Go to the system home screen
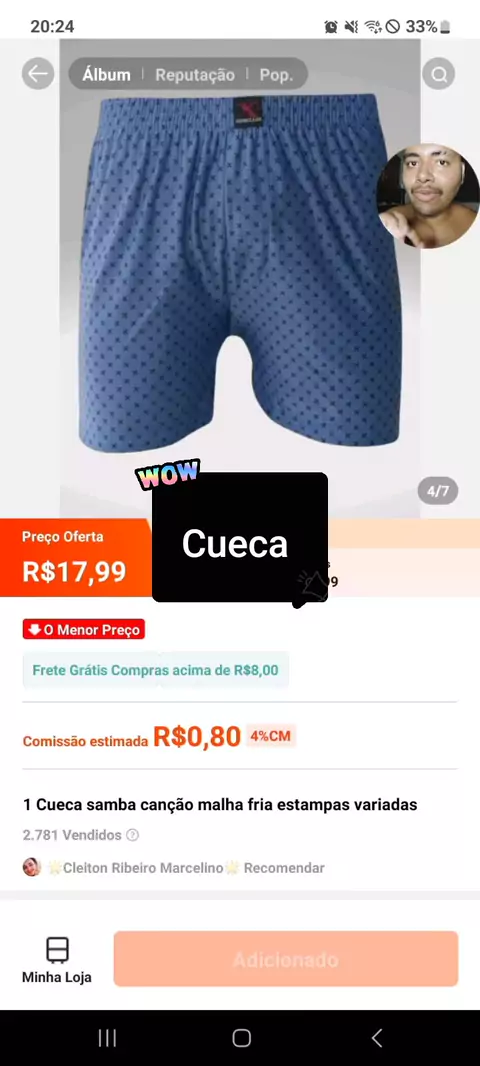Viewport: 480px width, 1066px height. click(241, 1038)
